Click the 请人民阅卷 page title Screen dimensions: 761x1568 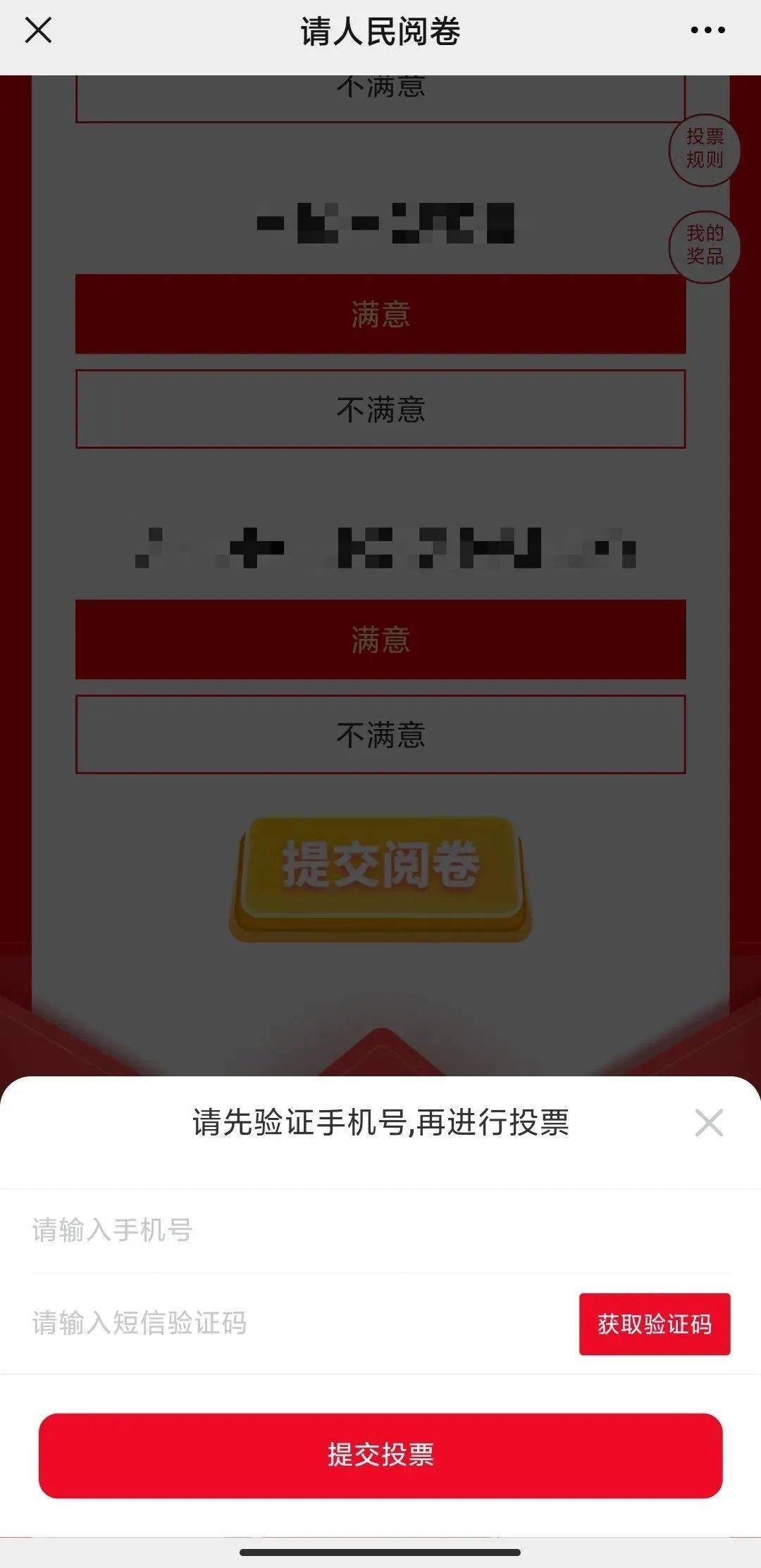pyautogui.click(x=380, y=31)
